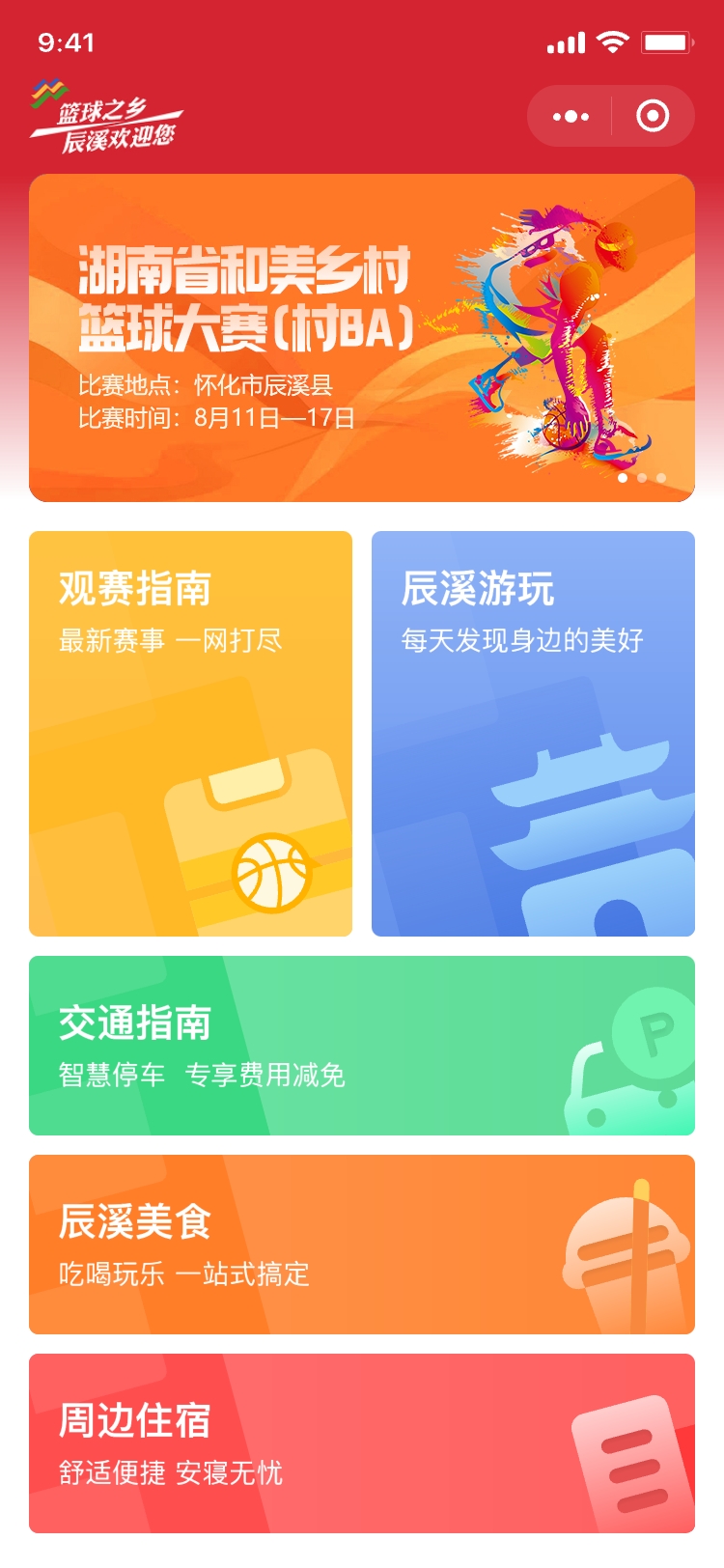Open the 交通指南 smart parking card
The height and width of the screenshot is (1568, 724).
362,1046
